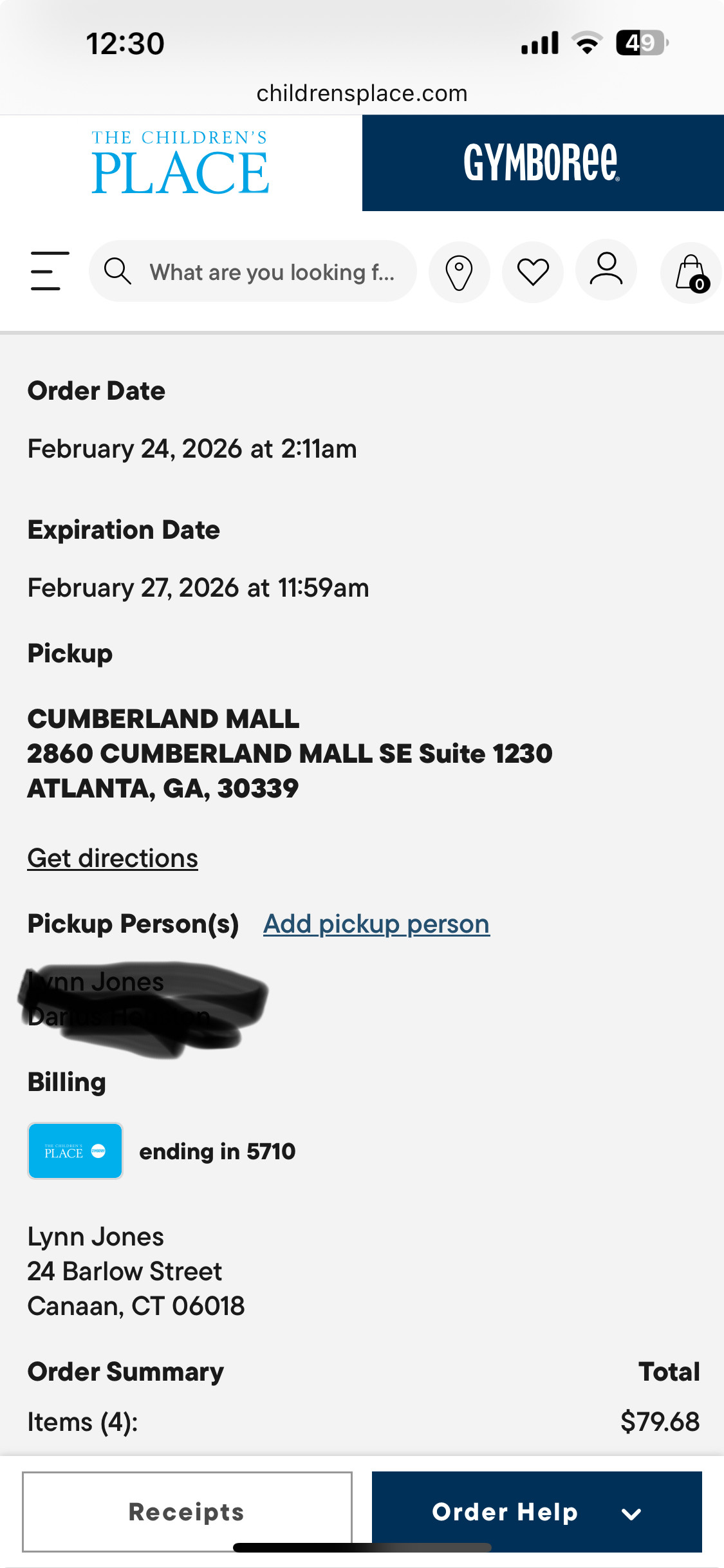This screenshot has height=1568, width=724.
Task: Add a pickup person
Action: click(376, 924)
